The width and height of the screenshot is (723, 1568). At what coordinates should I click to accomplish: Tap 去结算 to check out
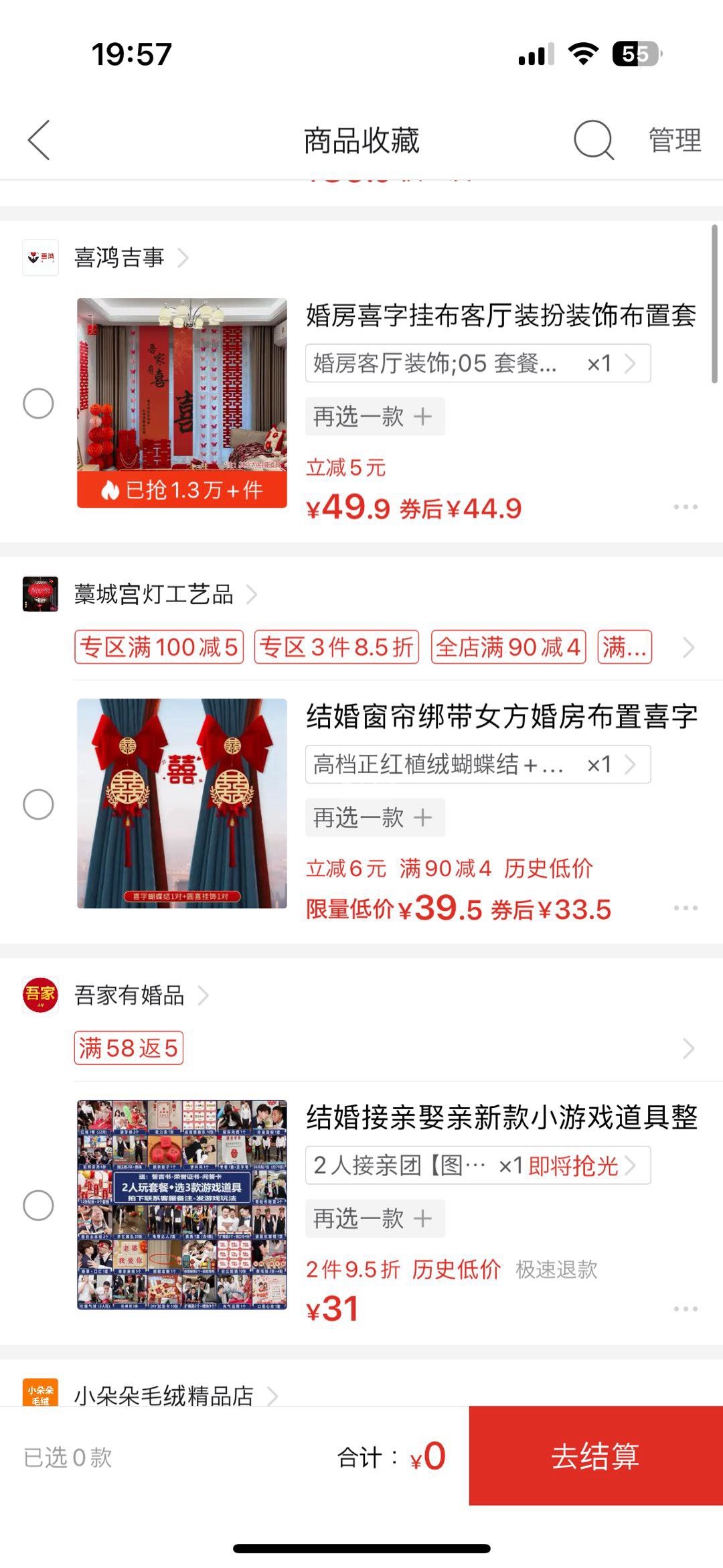pyautogui.click(x=595, y=1456)
